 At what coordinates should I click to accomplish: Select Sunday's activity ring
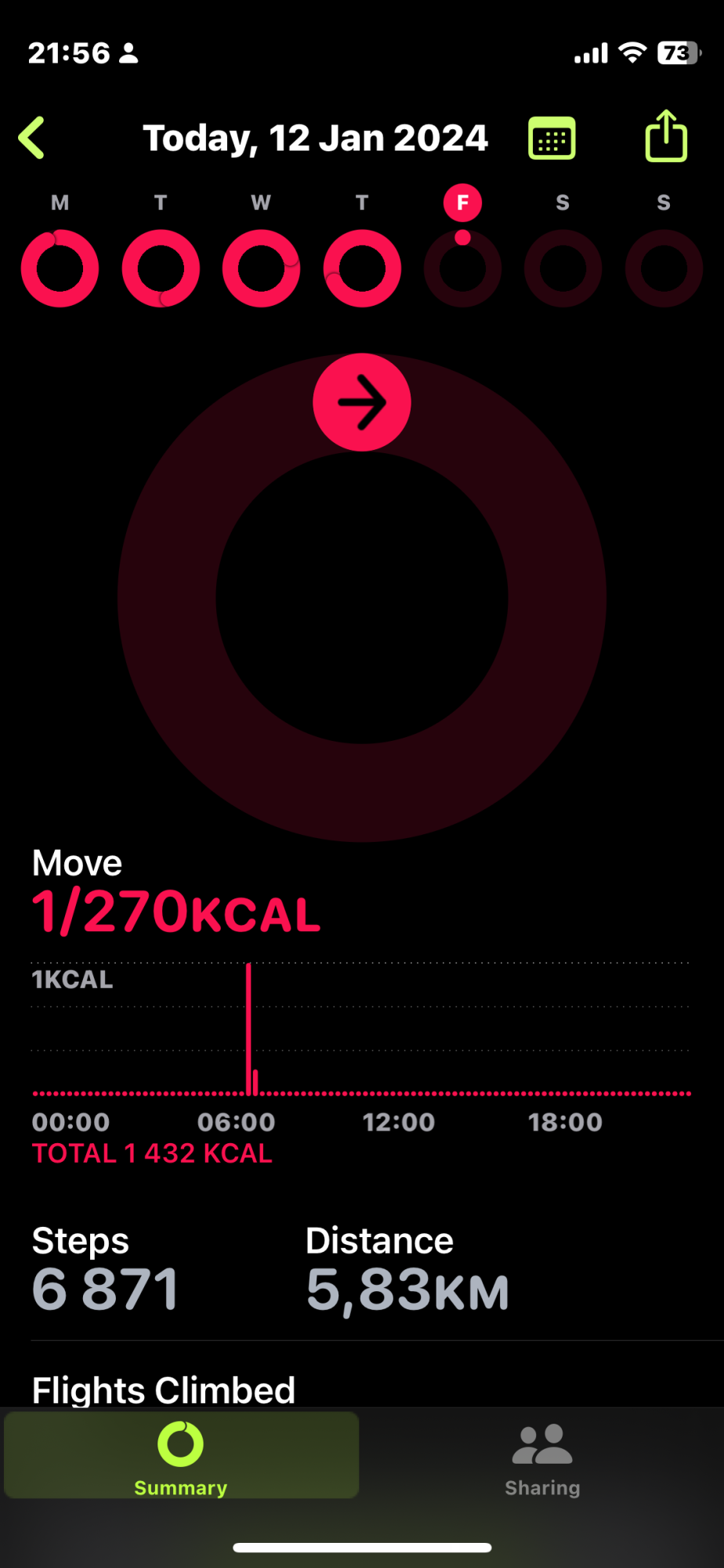pyautogui.click(x=664, y=268)
